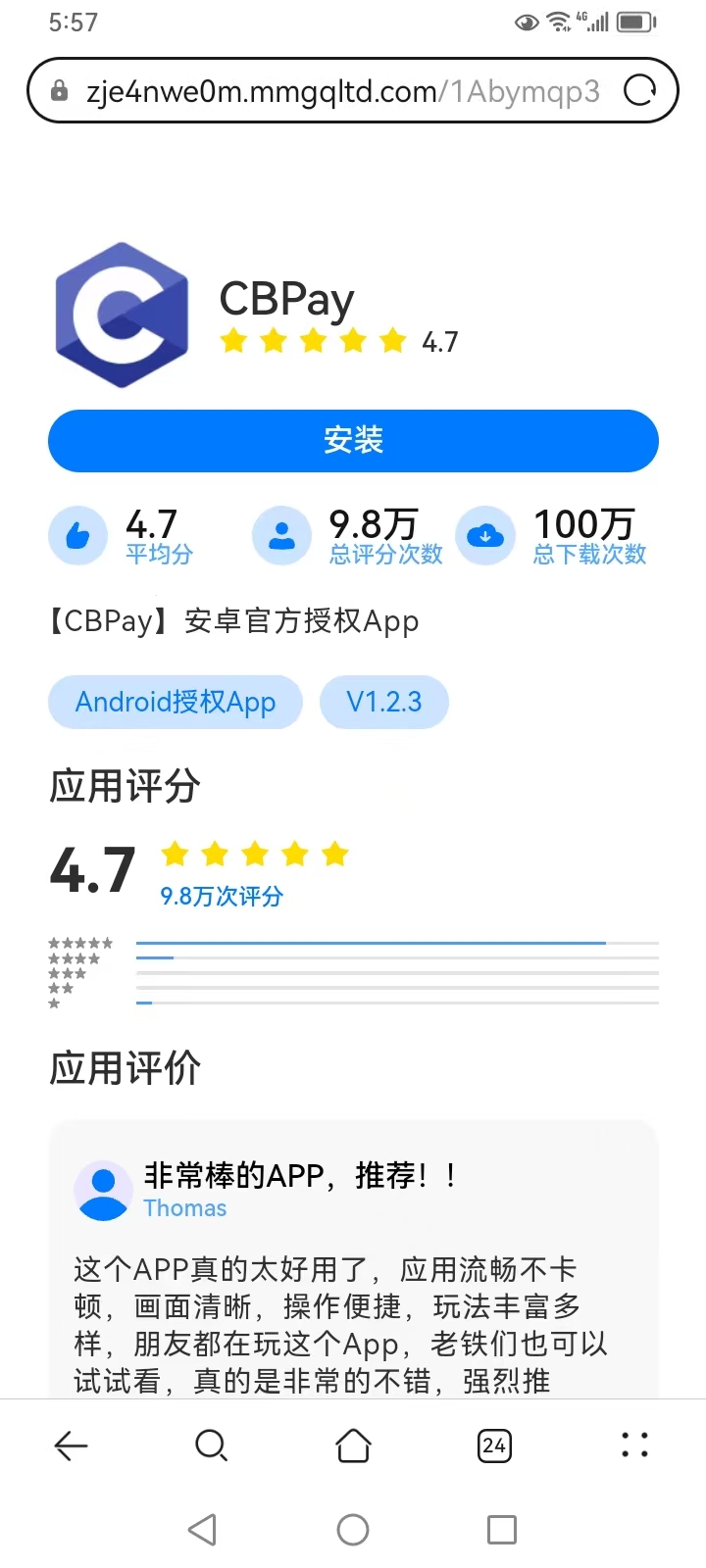Screen dimensions: 706x1568
Task: Tap the system recent apps square button
Action: click(x=501, y=1530)
